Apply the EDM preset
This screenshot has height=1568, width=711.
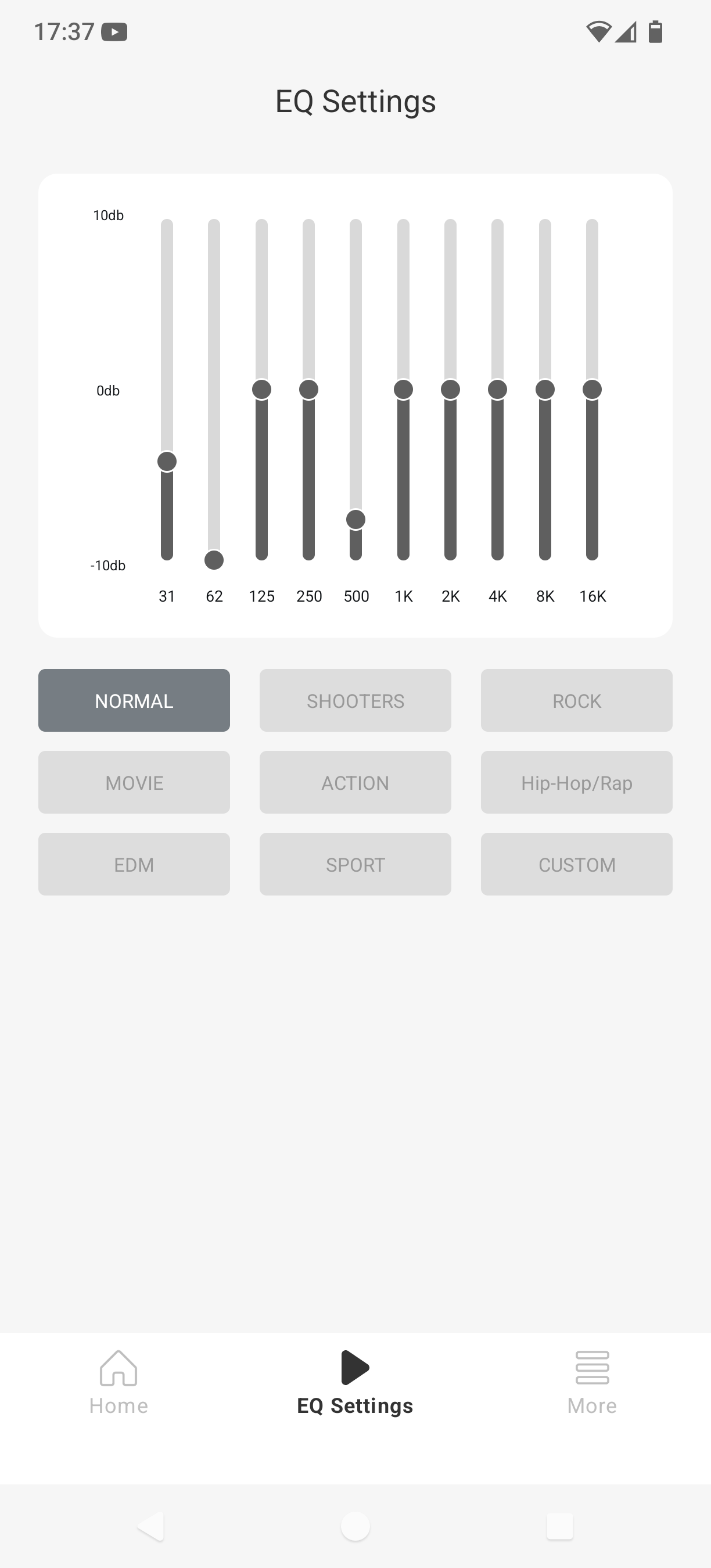tap(134, 864)
